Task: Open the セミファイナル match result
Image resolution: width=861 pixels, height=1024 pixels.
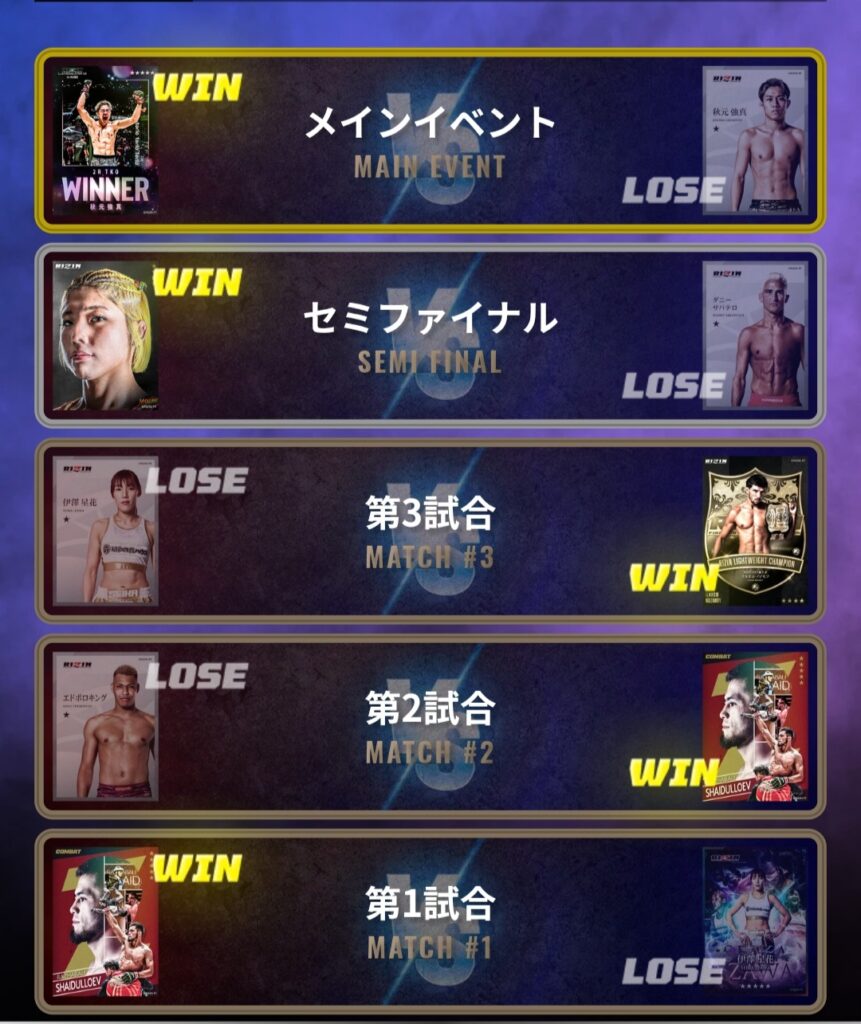Action: click(430, 335)
